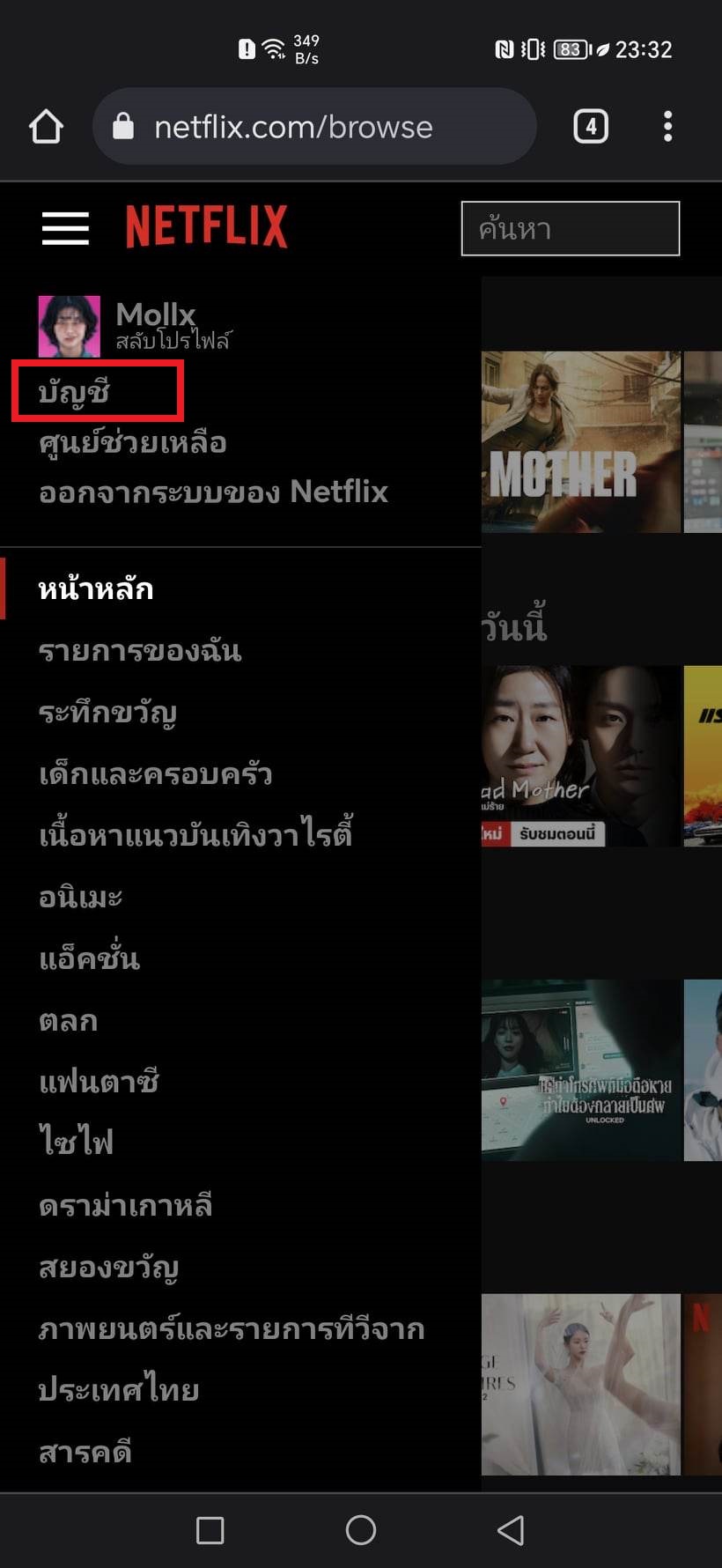
Task: Browse แฟนตาซี category
Action: tap(99, 1082)
